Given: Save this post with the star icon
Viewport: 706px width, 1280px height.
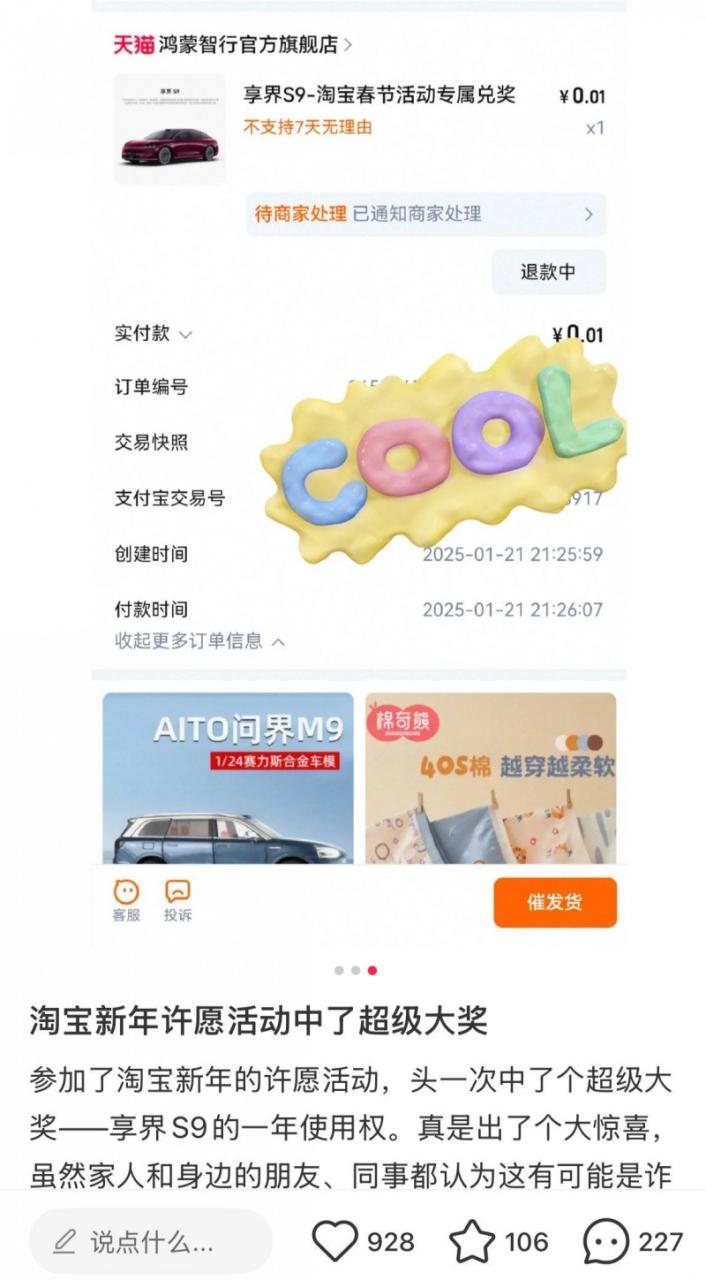Looking at the screenshot, I should tap(471, 1242).
